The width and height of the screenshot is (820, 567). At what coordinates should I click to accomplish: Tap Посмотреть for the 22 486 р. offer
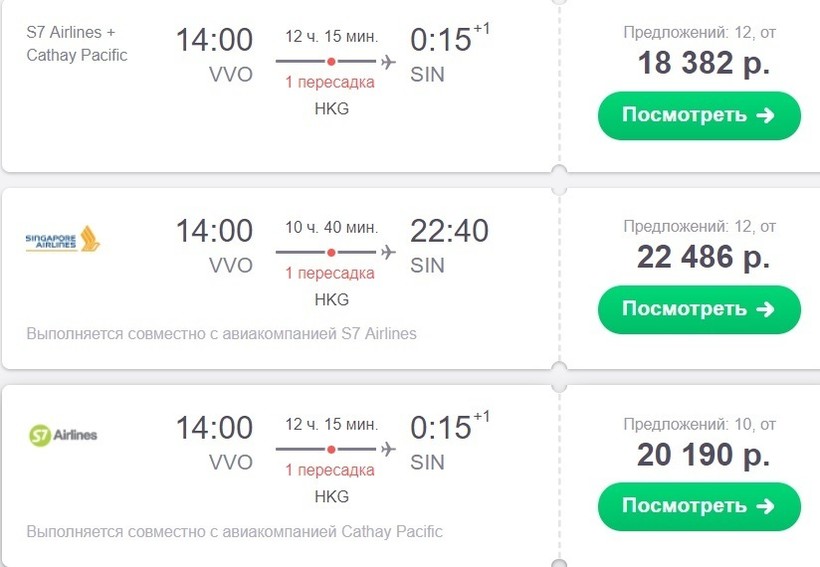click(699, 309)
